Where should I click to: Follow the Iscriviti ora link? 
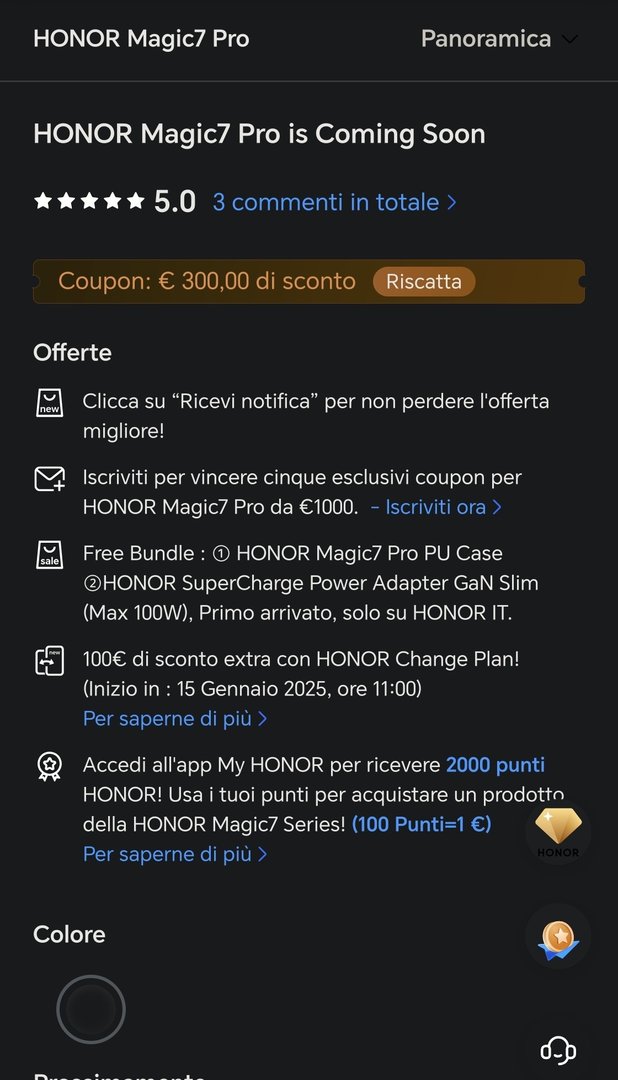[x=436, y=507]
